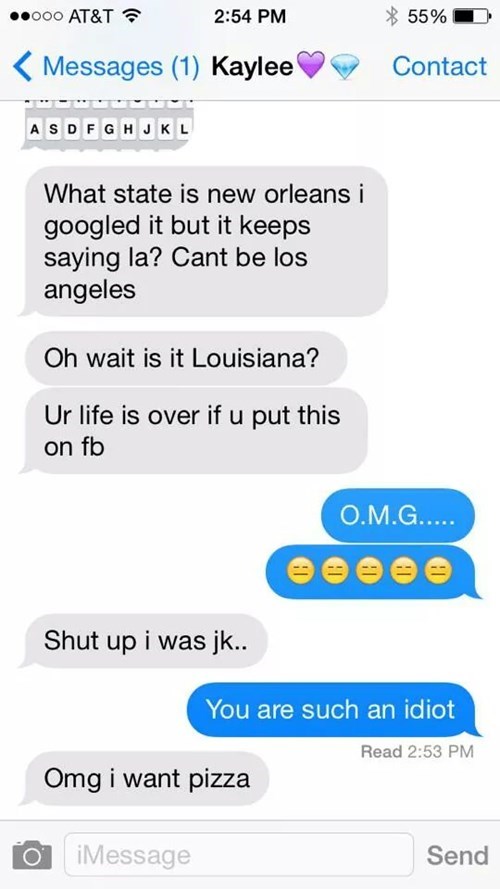Tap the camera icon to attach photo
This screenshot has height=889, width=500.
point(32,856)
